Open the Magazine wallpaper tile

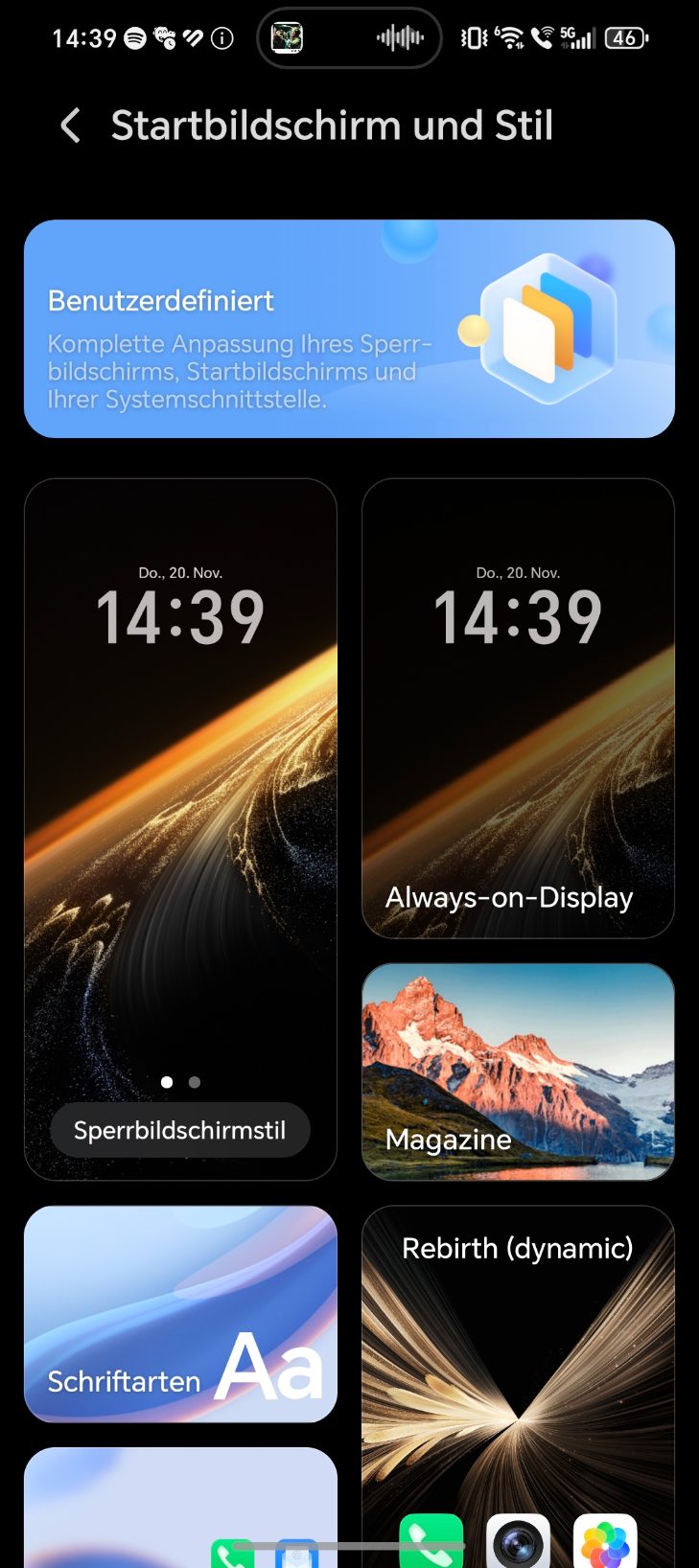518,1072
